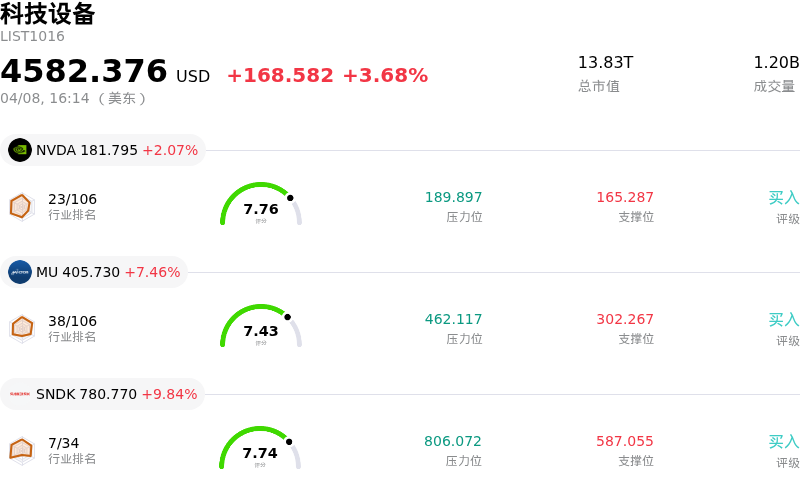Viewport: 800px width, 488px height.
Task: Open the MU stock chip
Action: click(94, 272)
